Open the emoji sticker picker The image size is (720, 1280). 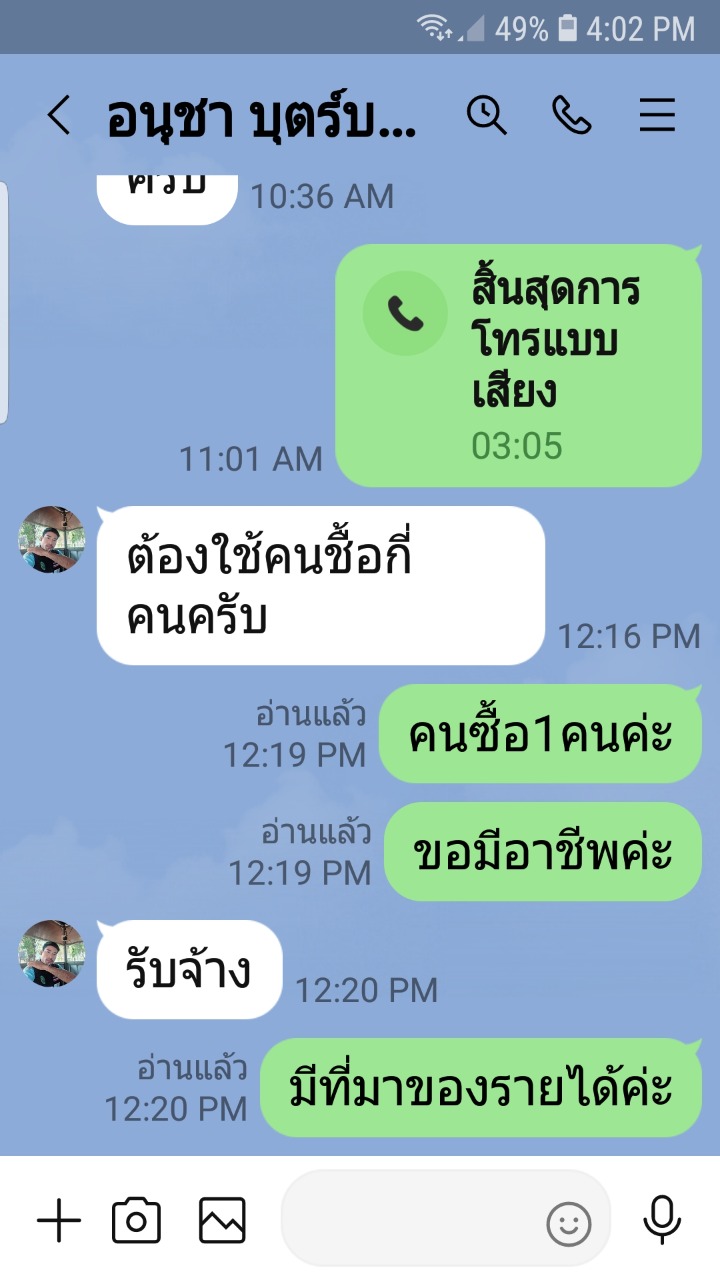coord(568,1224)
